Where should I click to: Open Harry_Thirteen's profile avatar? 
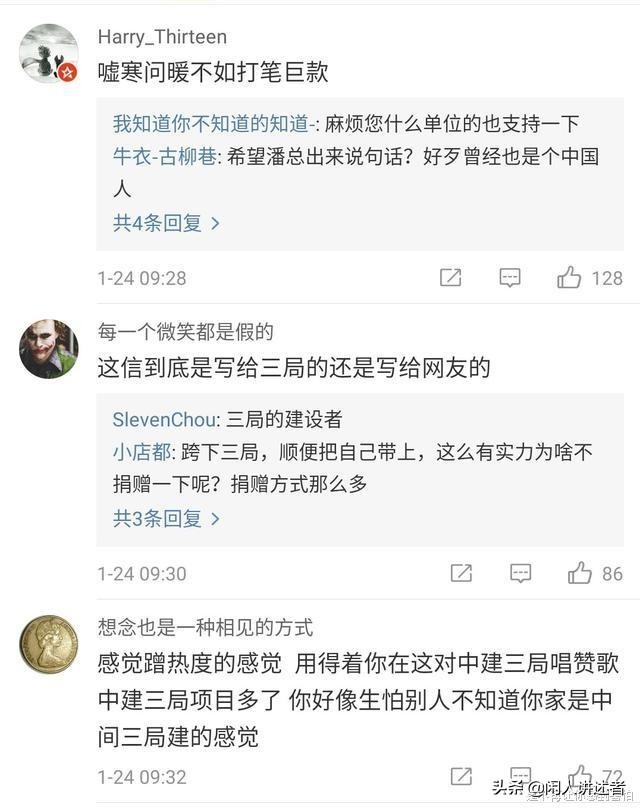pos(49,54)
